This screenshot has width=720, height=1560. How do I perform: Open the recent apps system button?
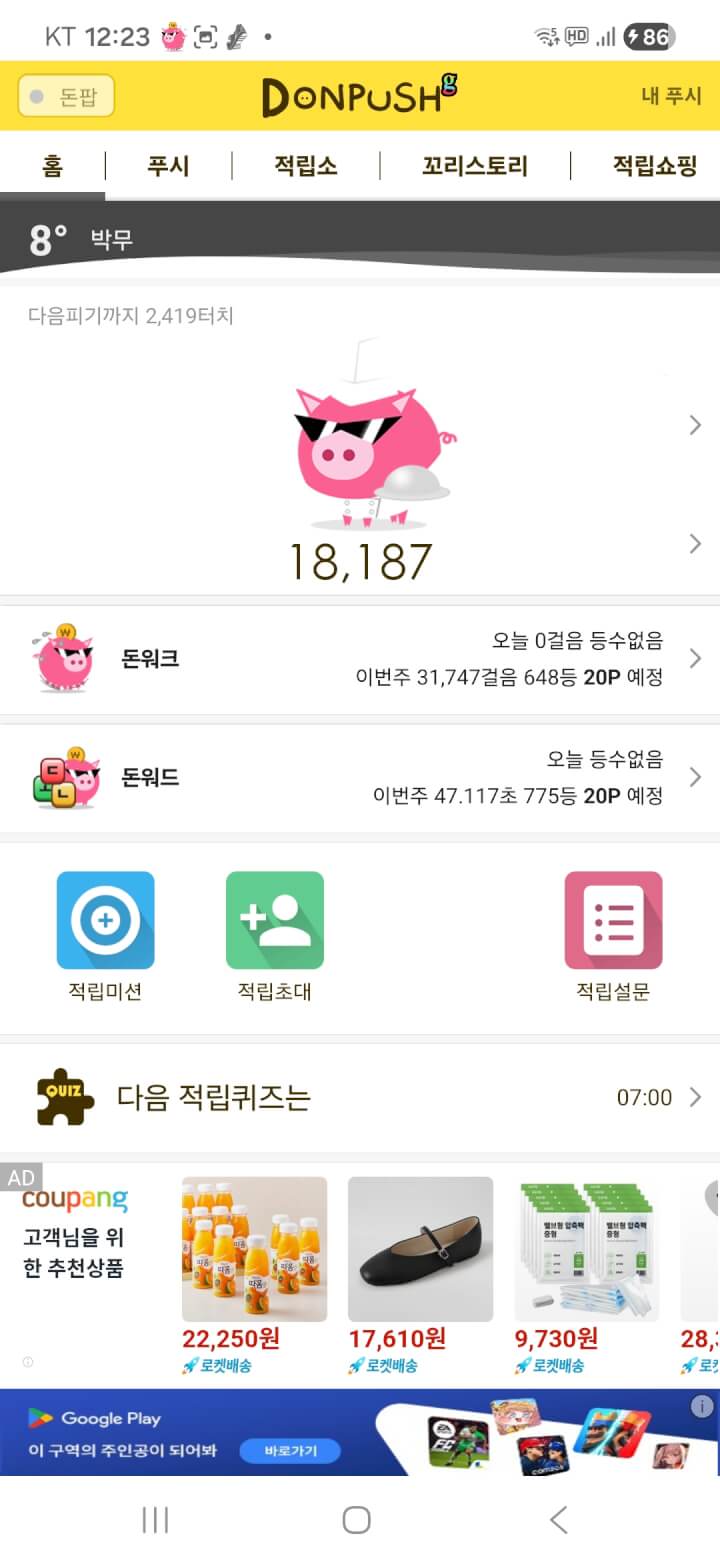[155, 1520]
